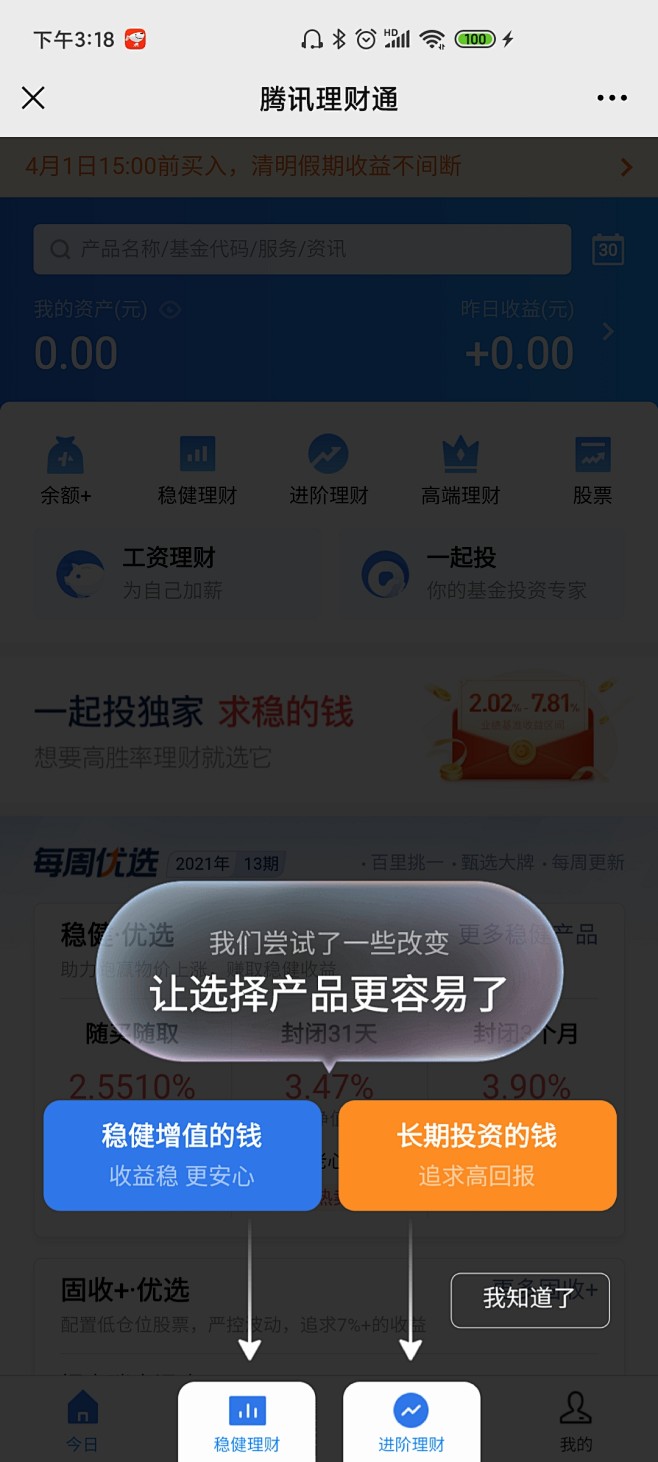
Task: Open the 股票 shortcut
Action: click(x=592, y=470)
